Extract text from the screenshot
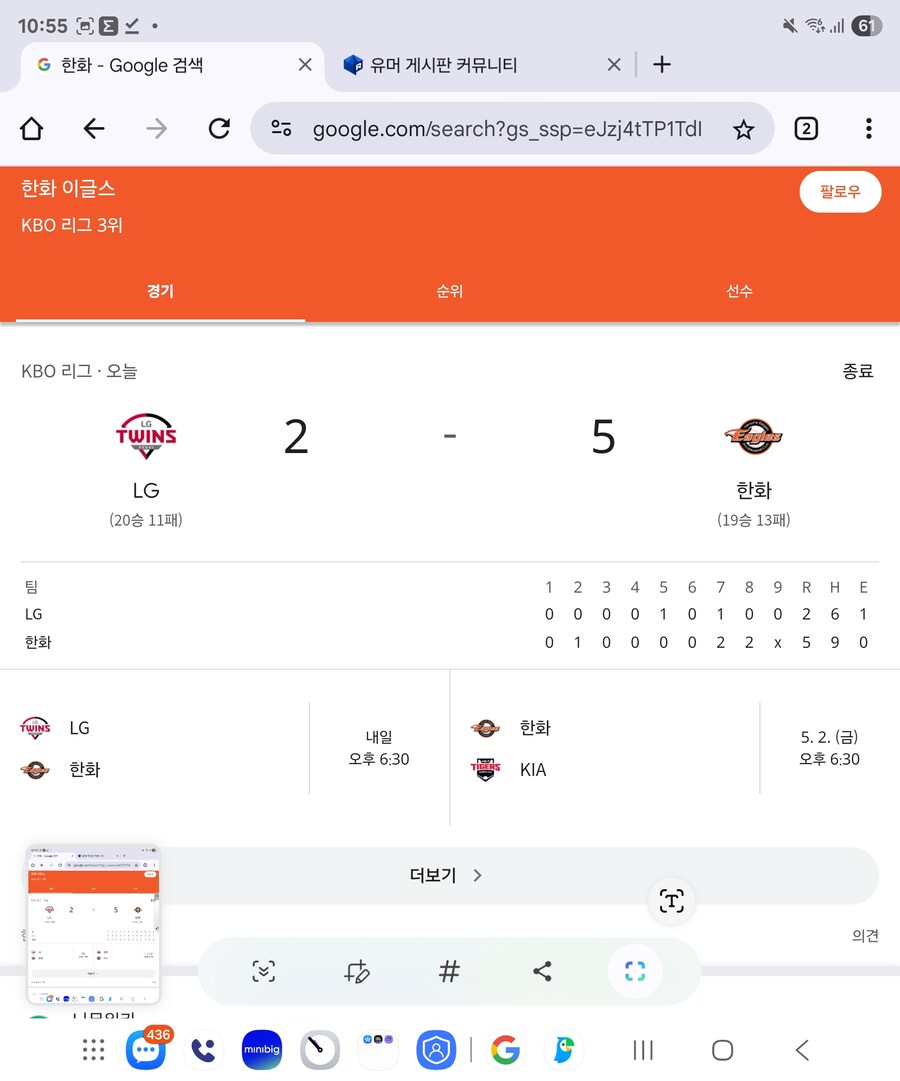Image resolution: width=900 pixels, height=1081 pixels. tap(671, 901)
